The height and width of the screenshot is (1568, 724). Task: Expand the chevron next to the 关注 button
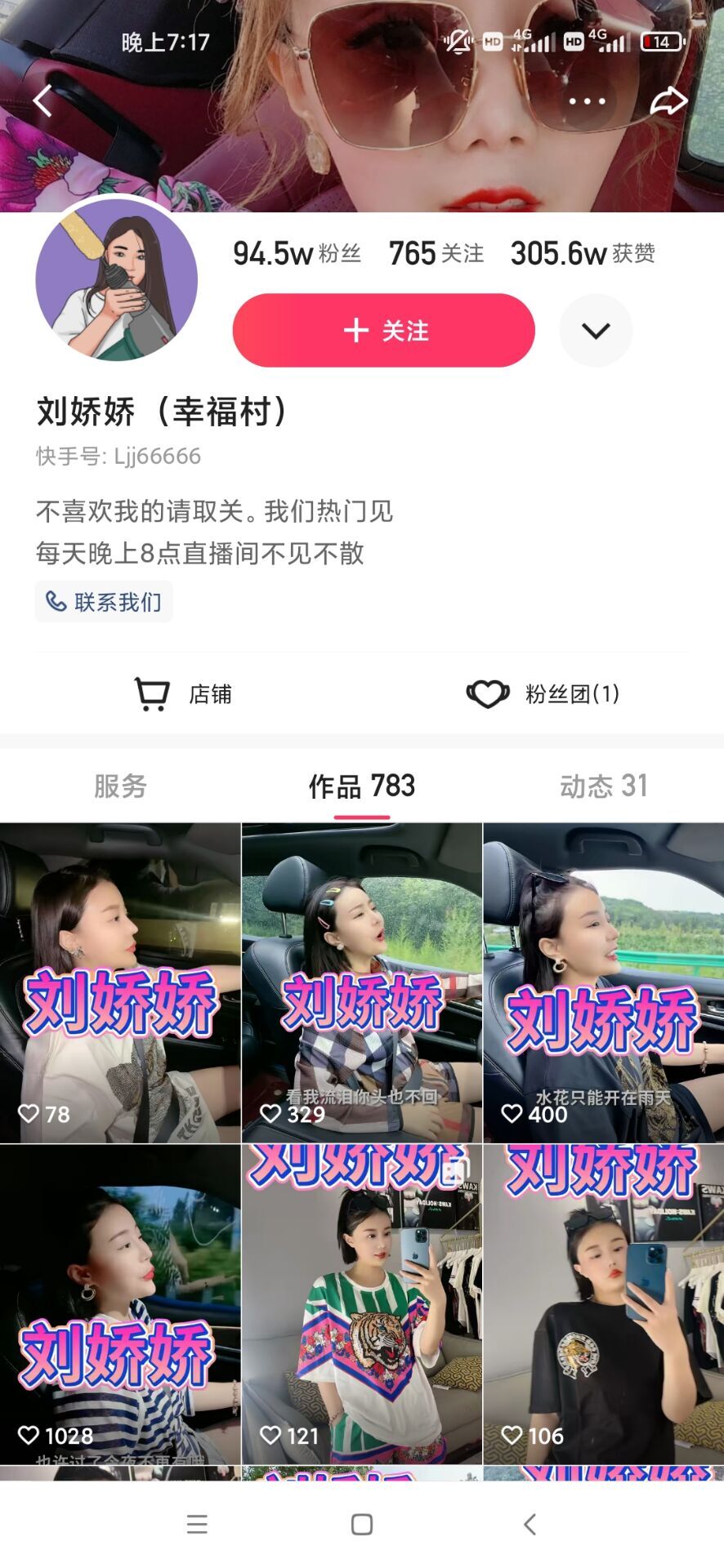(x=596, y=331)
